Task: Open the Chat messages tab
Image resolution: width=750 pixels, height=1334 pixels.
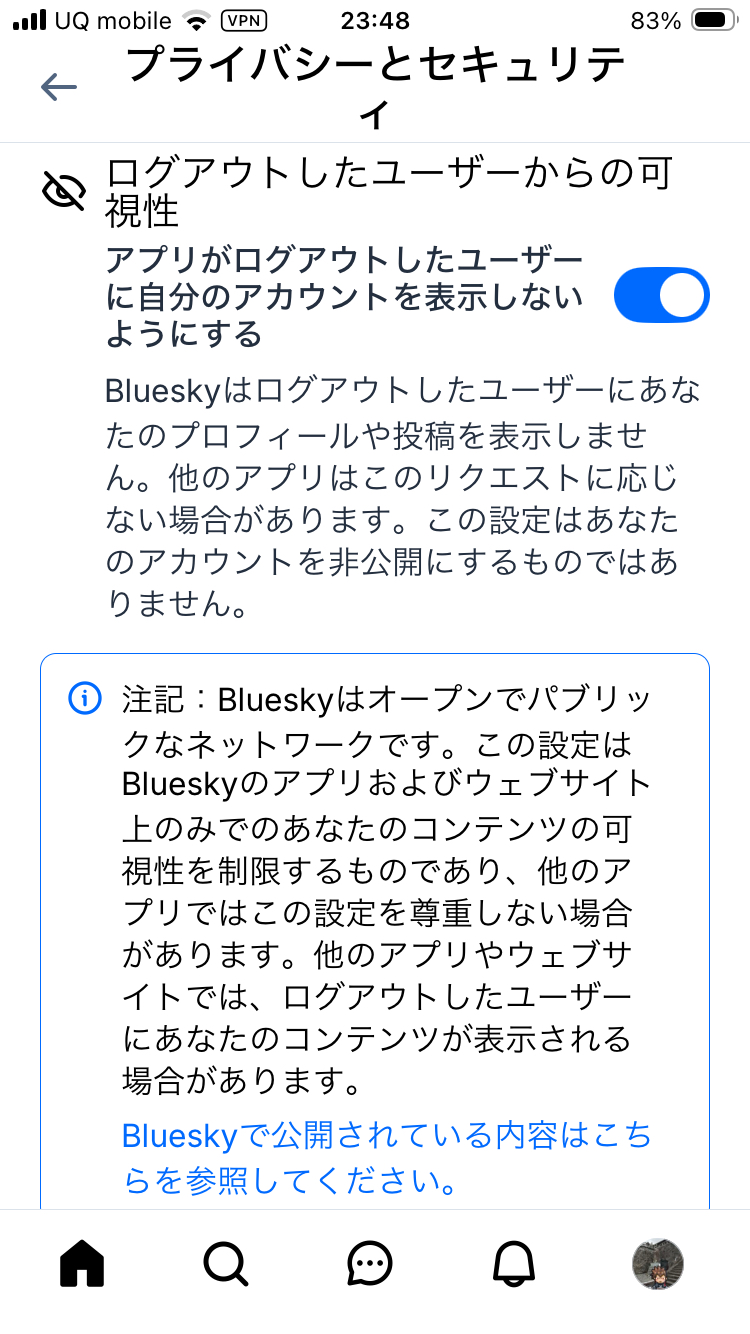Action: tap(369, 1264)
